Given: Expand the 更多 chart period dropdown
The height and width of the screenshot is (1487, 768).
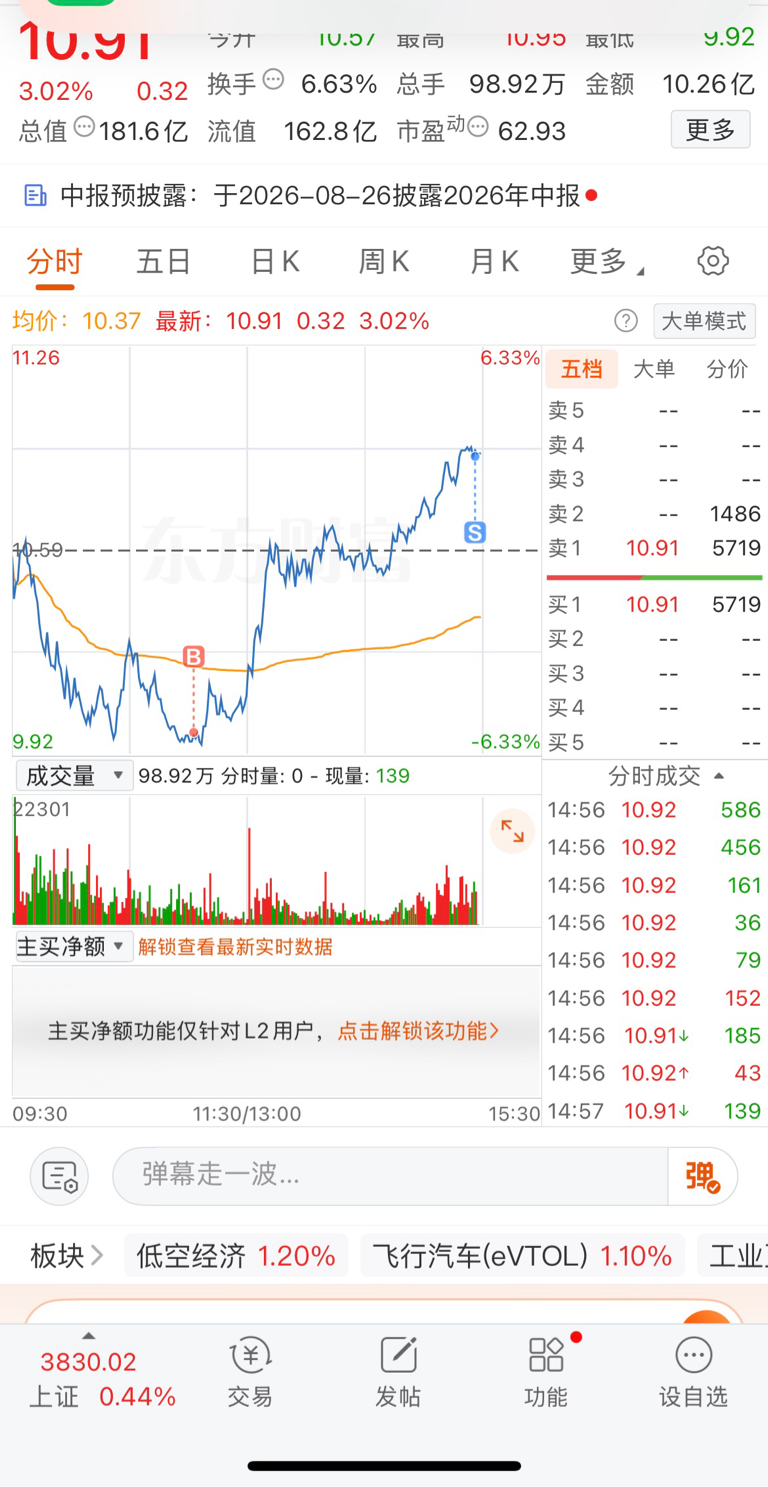Looking at the screenshot, I should [x=606, y=262].
